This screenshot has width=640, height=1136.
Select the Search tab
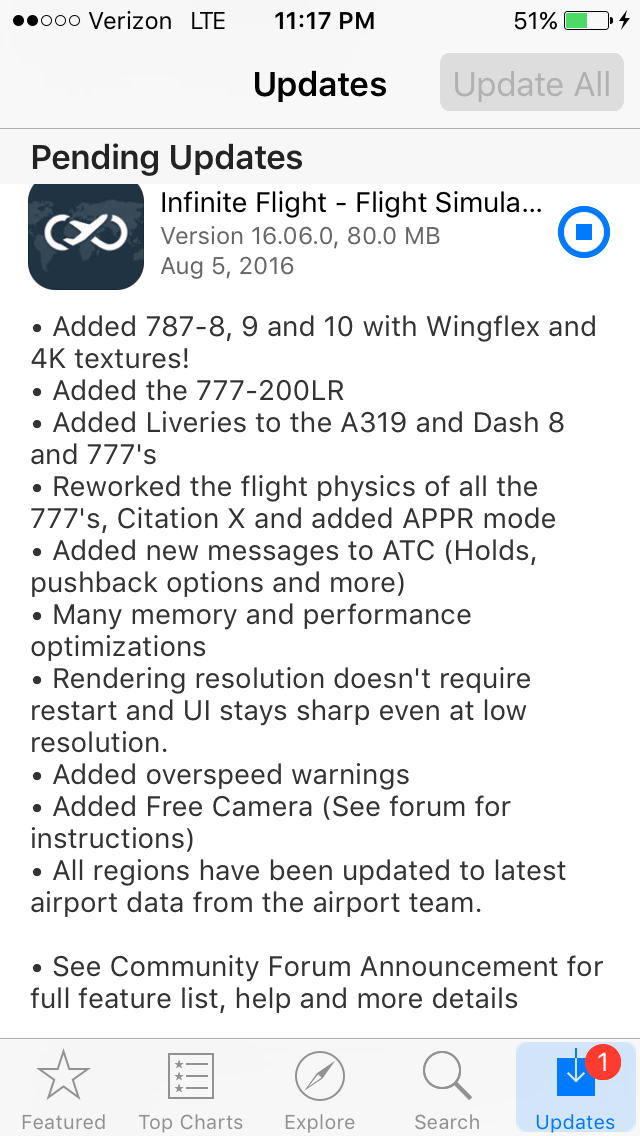(x=447, y=1090)
